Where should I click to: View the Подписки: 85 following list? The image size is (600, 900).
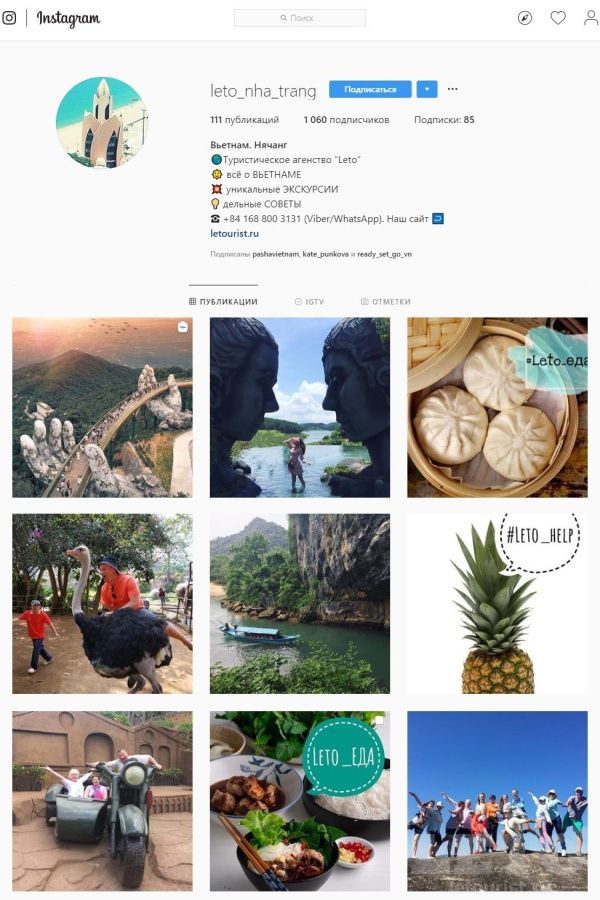[x=444, y=119]
